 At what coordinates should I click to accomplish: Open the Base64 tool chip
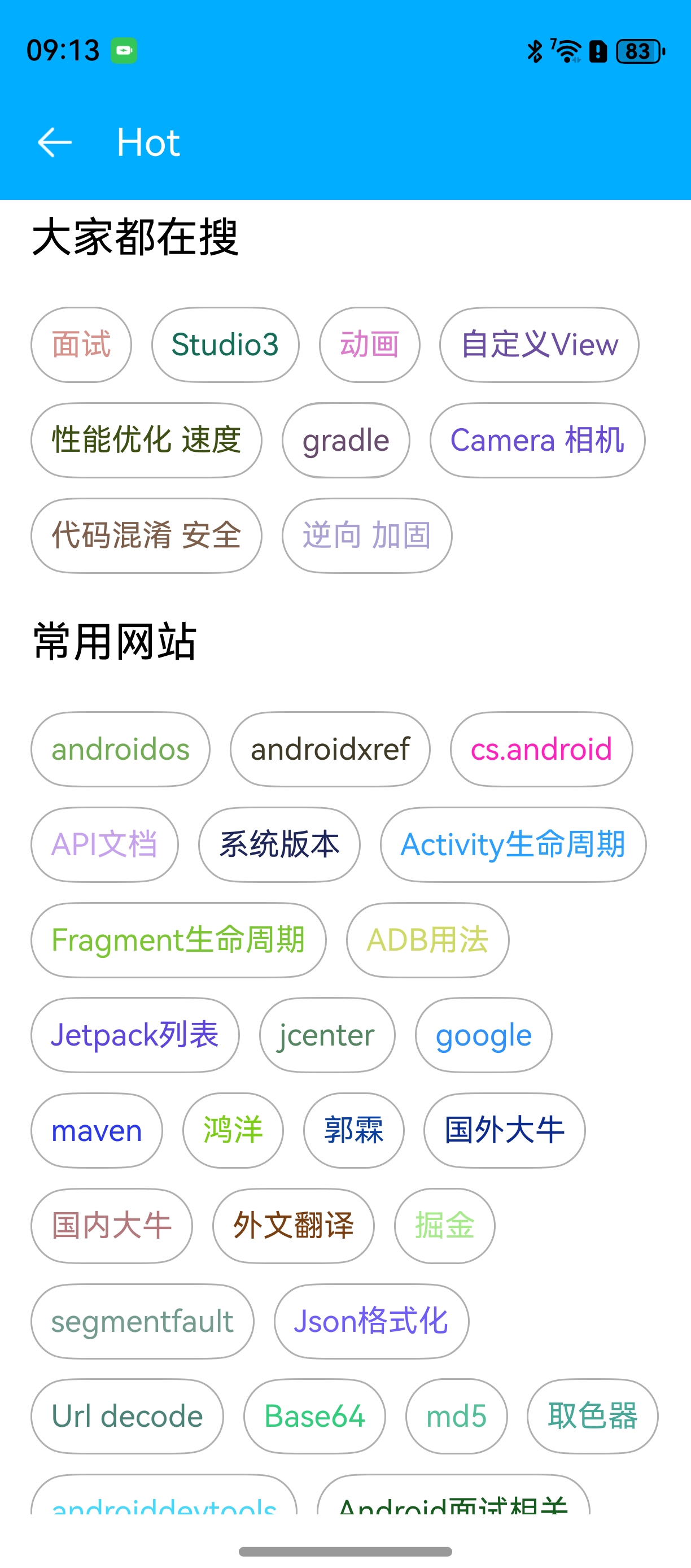click(x=314, y=1416)
